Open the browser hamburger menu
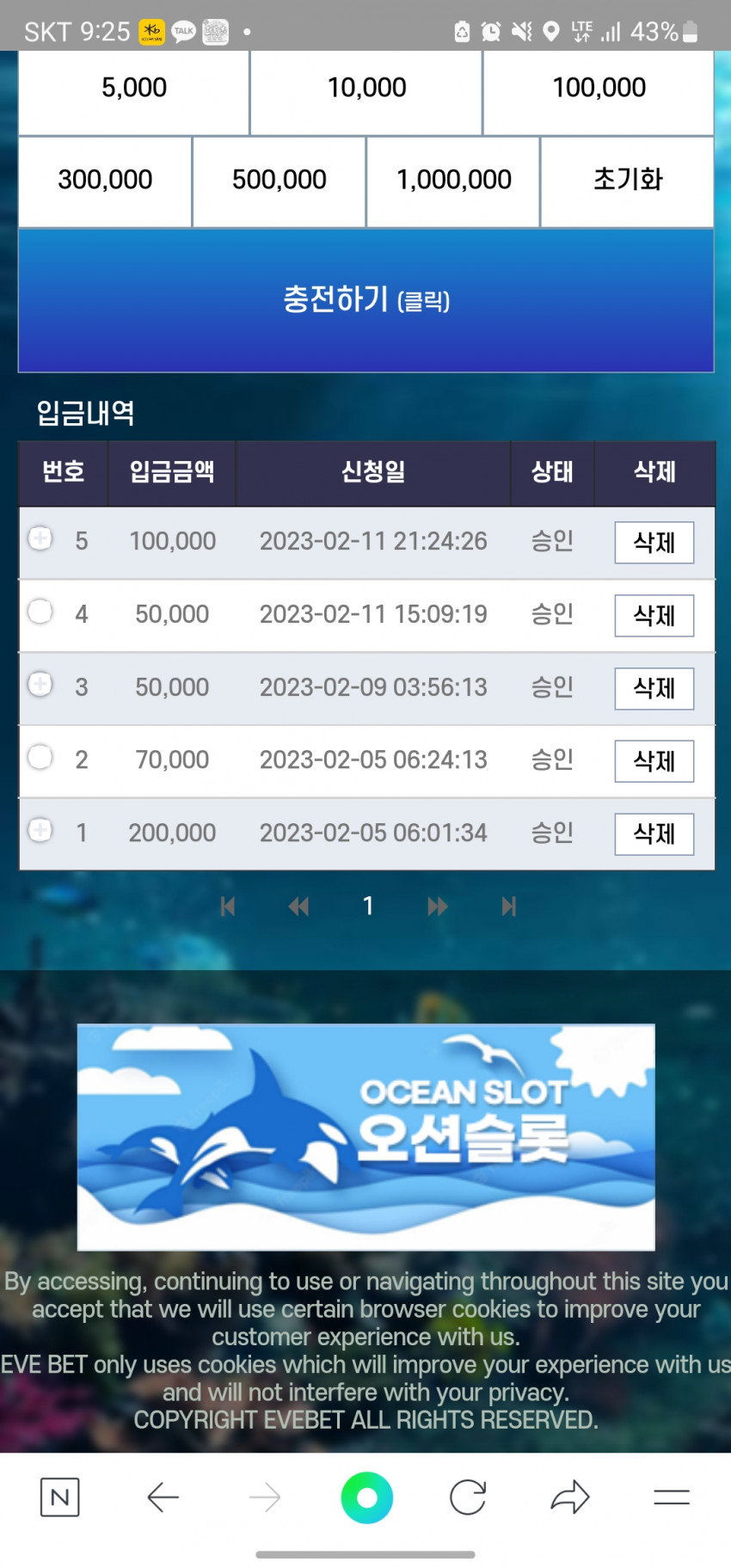Viewport: 731px width, 1568px height. [x=672, y=1497]
